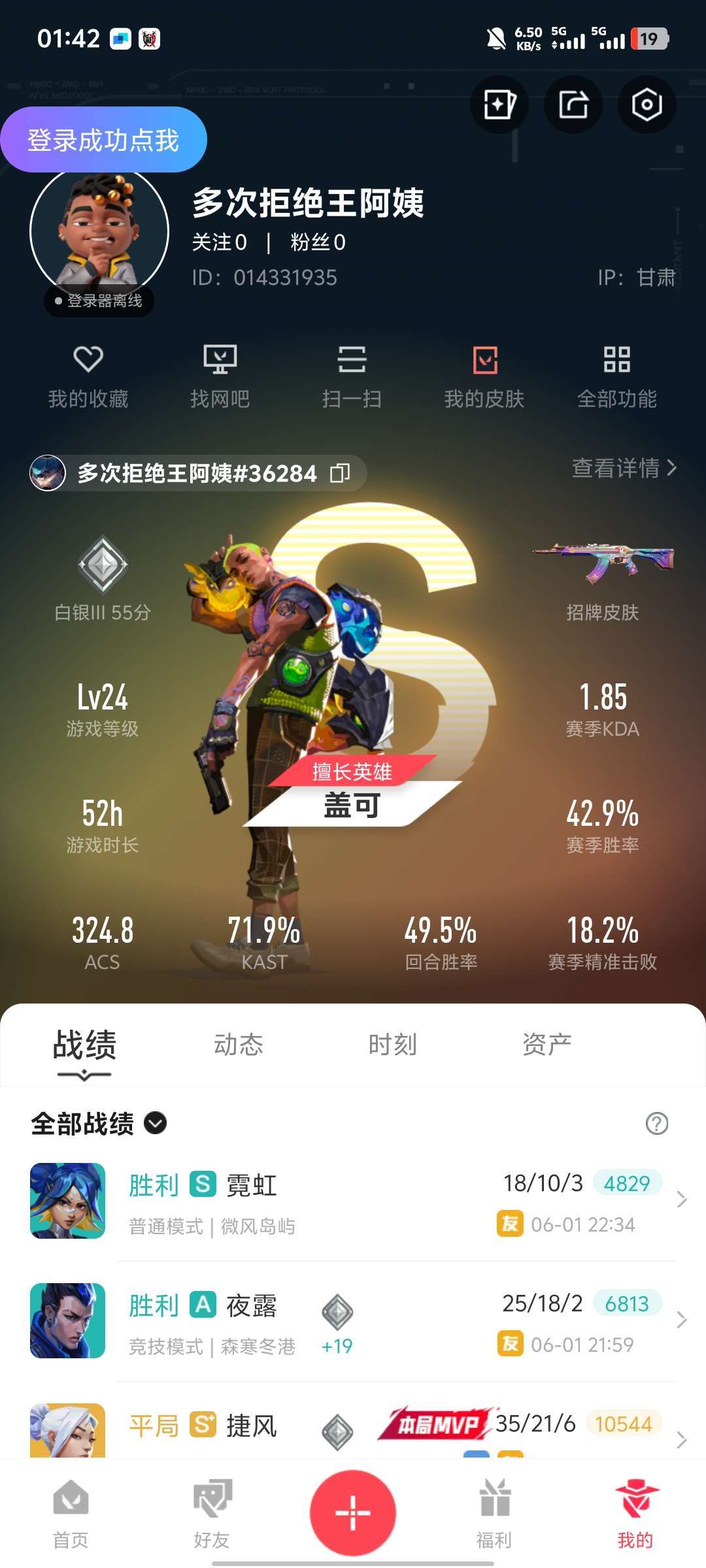This screenshot has width=706, height=1568.
Task: Tap the share icon at top
Action: 573,105
